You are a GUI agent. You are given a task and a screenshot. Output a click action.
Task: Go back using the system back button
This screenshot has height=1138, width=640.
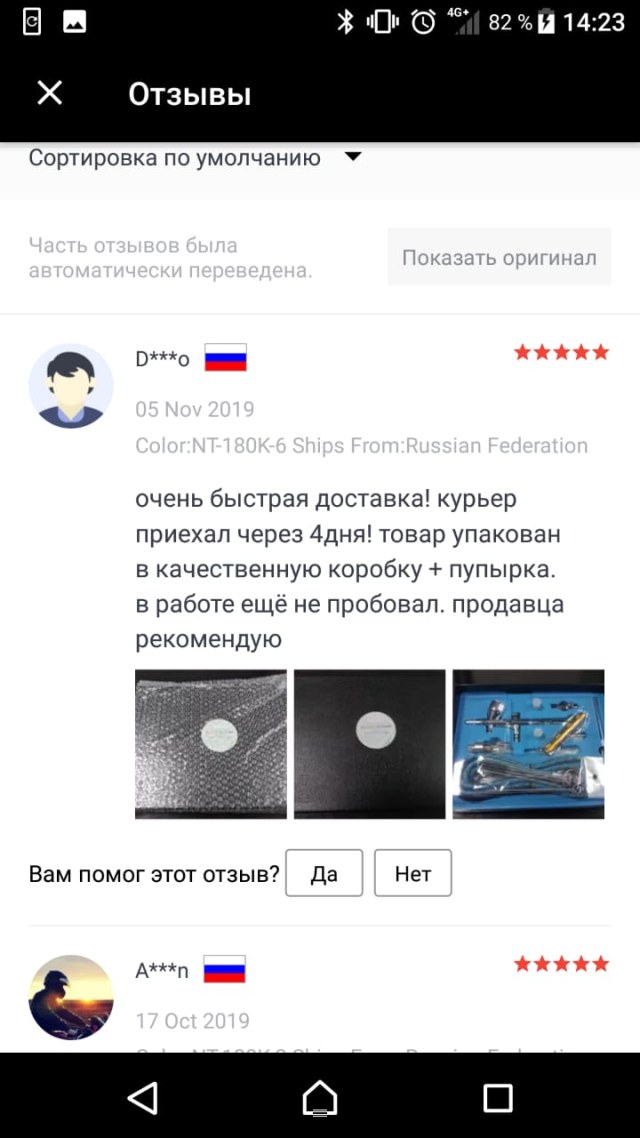(142, 1096)
